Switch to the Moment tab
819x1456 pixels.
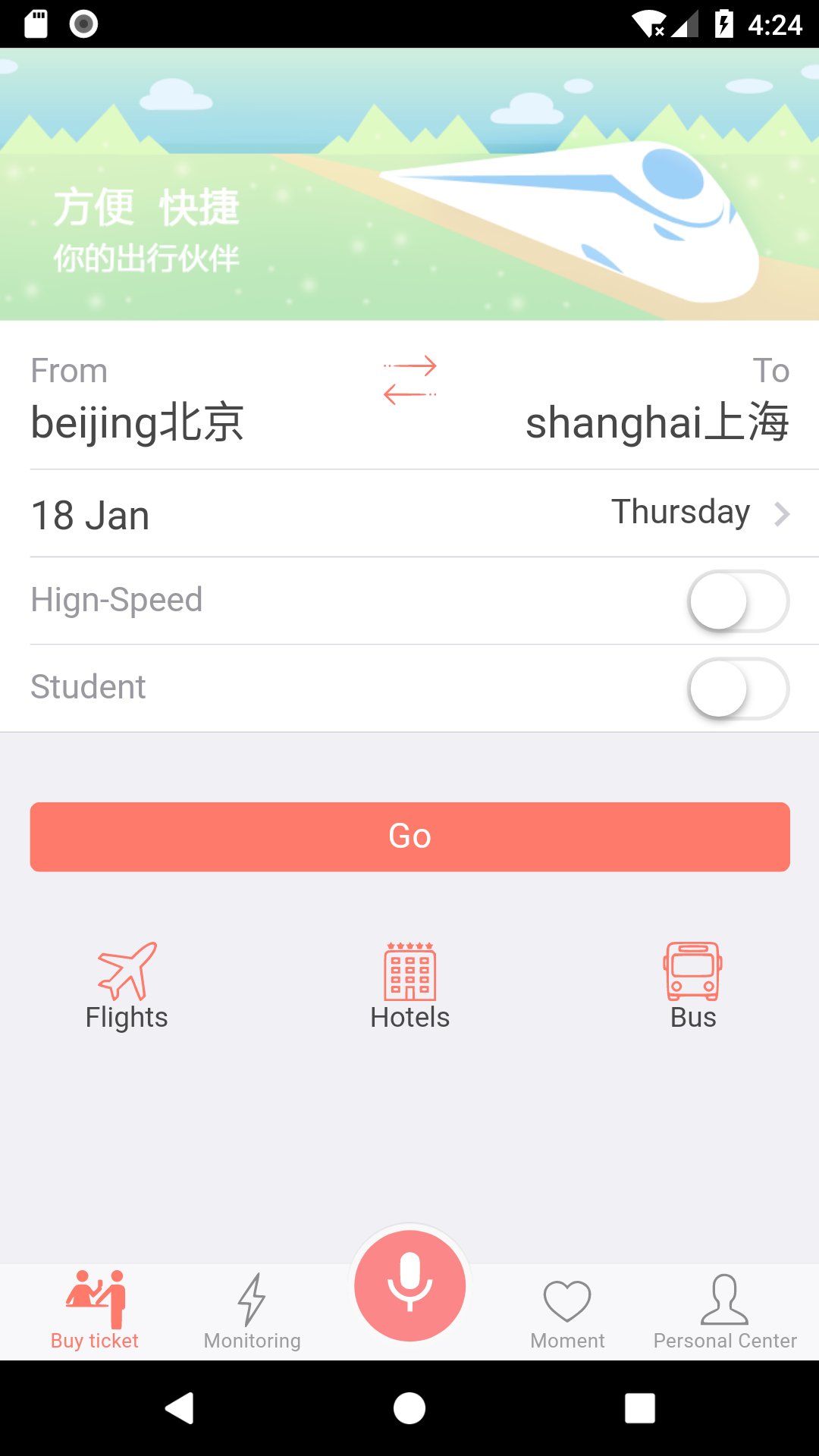567,1310
